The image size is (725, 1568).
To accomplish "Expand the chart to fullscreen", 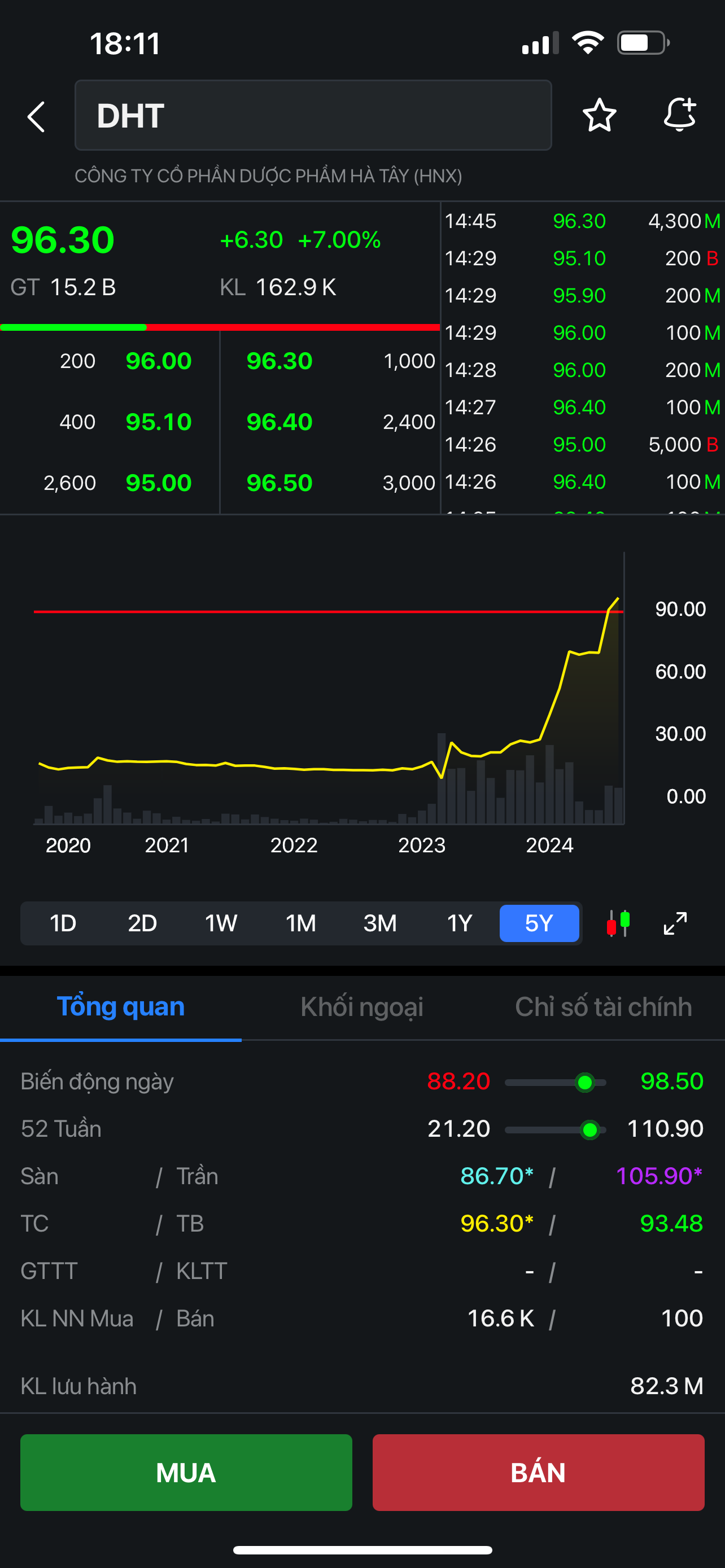I will (675, 923).
